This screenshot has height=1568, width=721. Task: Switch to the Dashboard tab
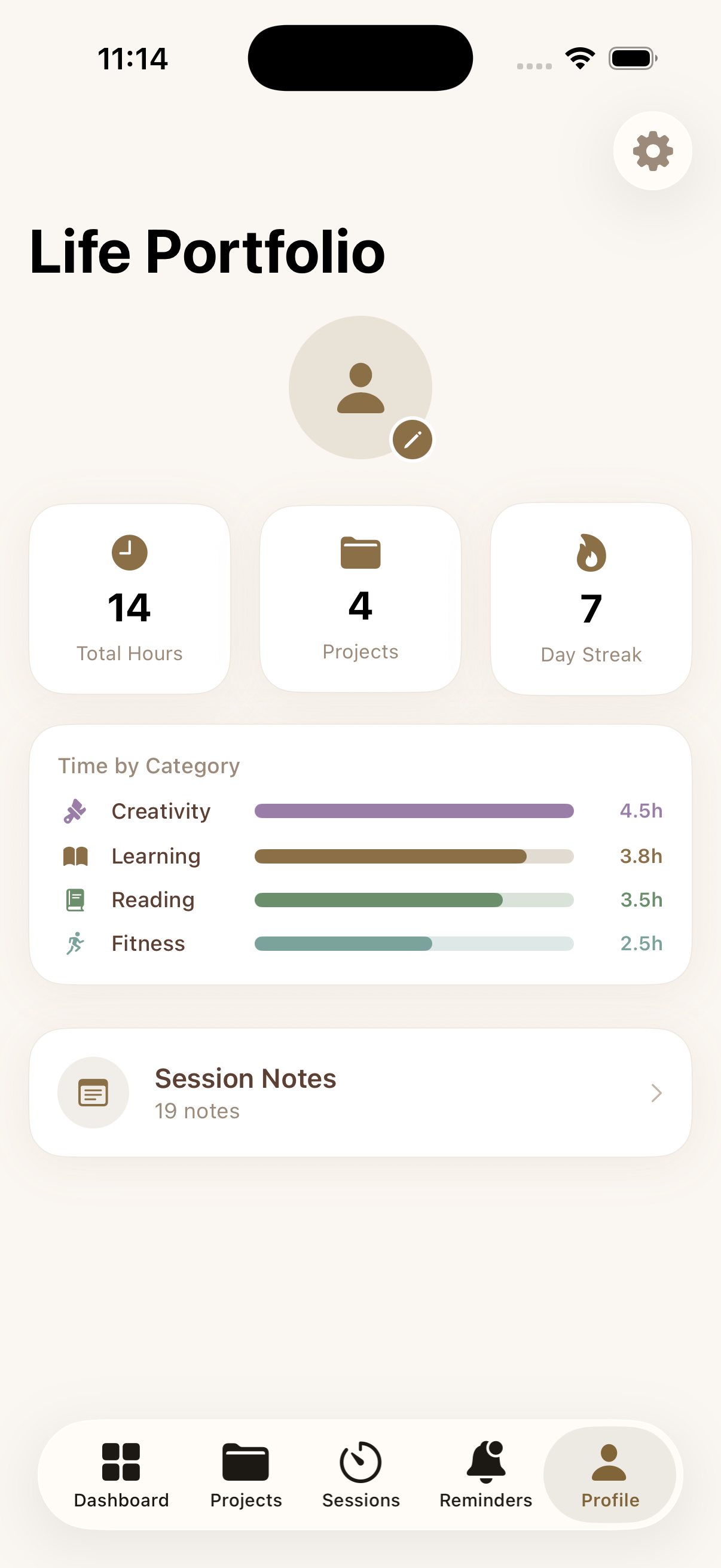[121, 1479]
